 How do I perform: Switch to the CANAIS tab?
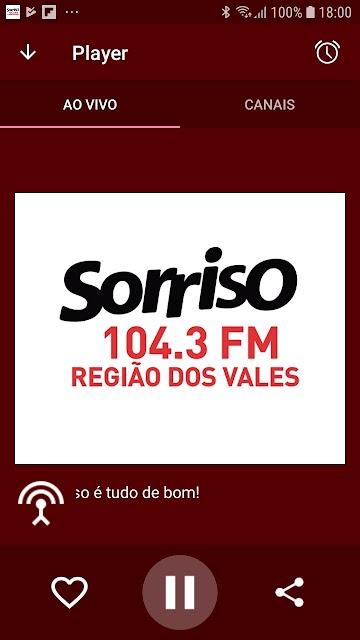click(270, 104)
